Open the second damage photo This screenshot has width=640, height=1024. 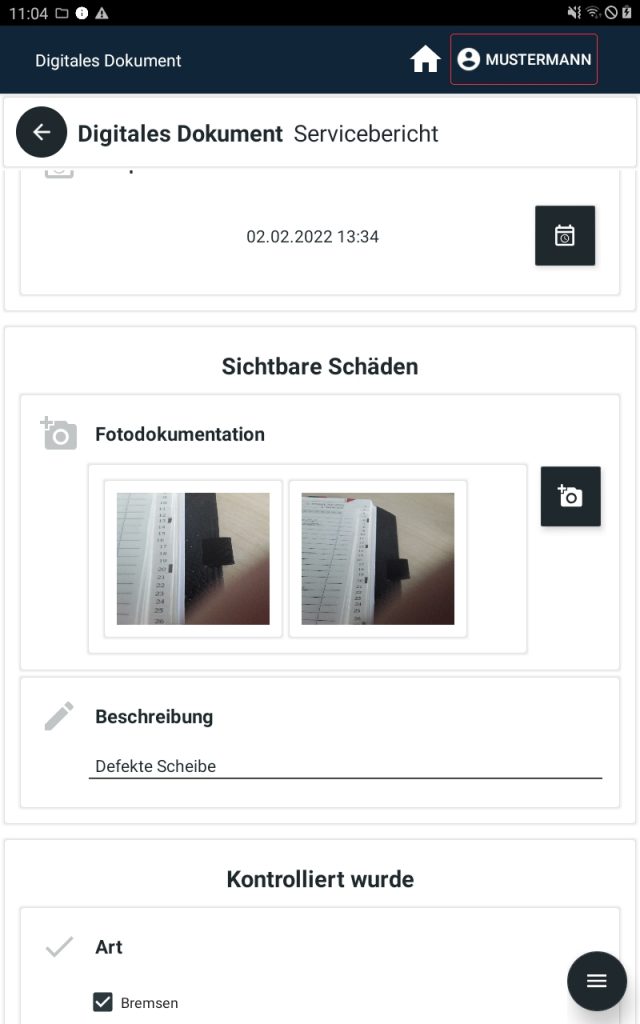point(378,559)
